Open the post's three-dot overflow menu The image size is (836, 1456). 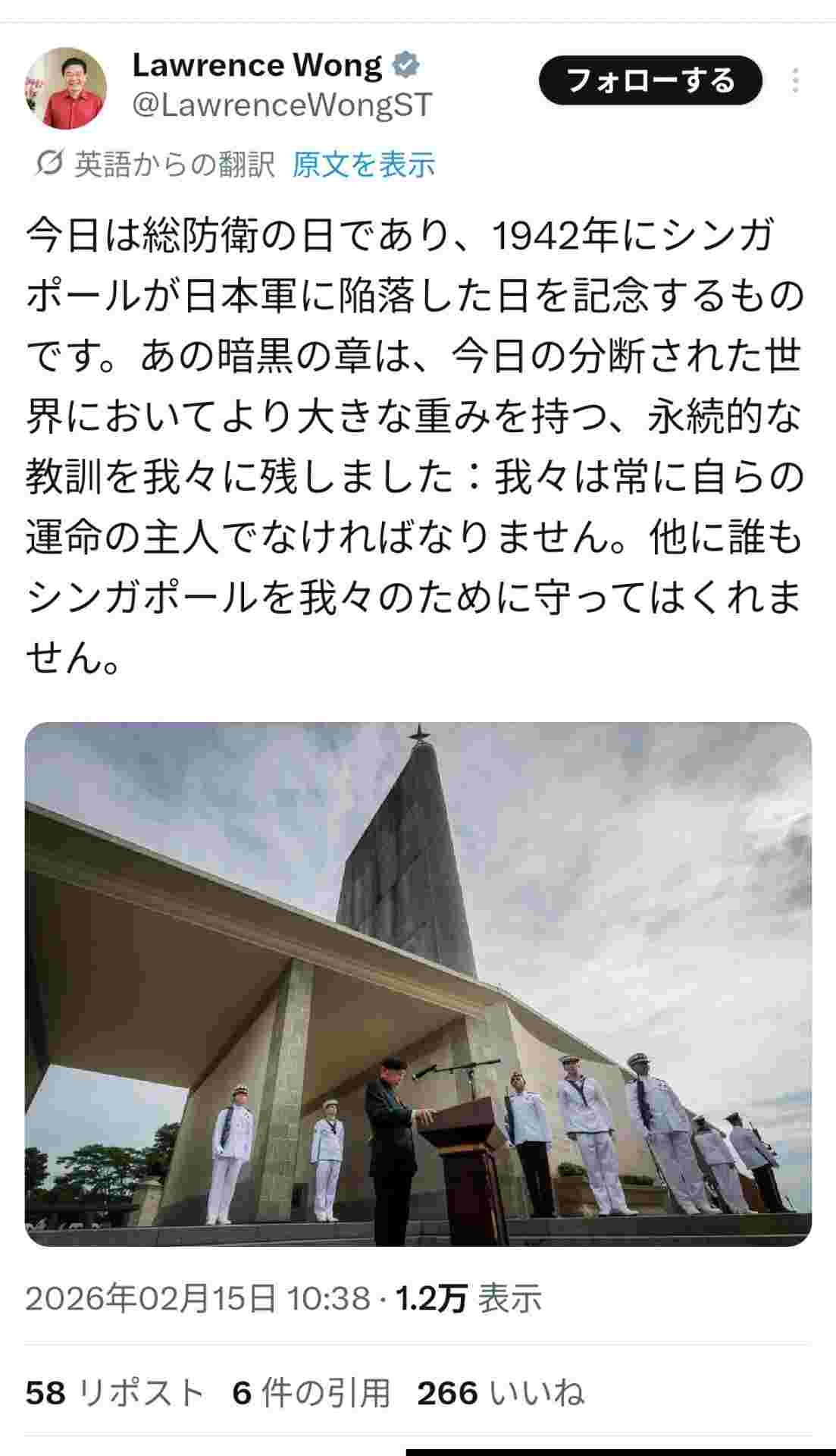click(795, 80)
